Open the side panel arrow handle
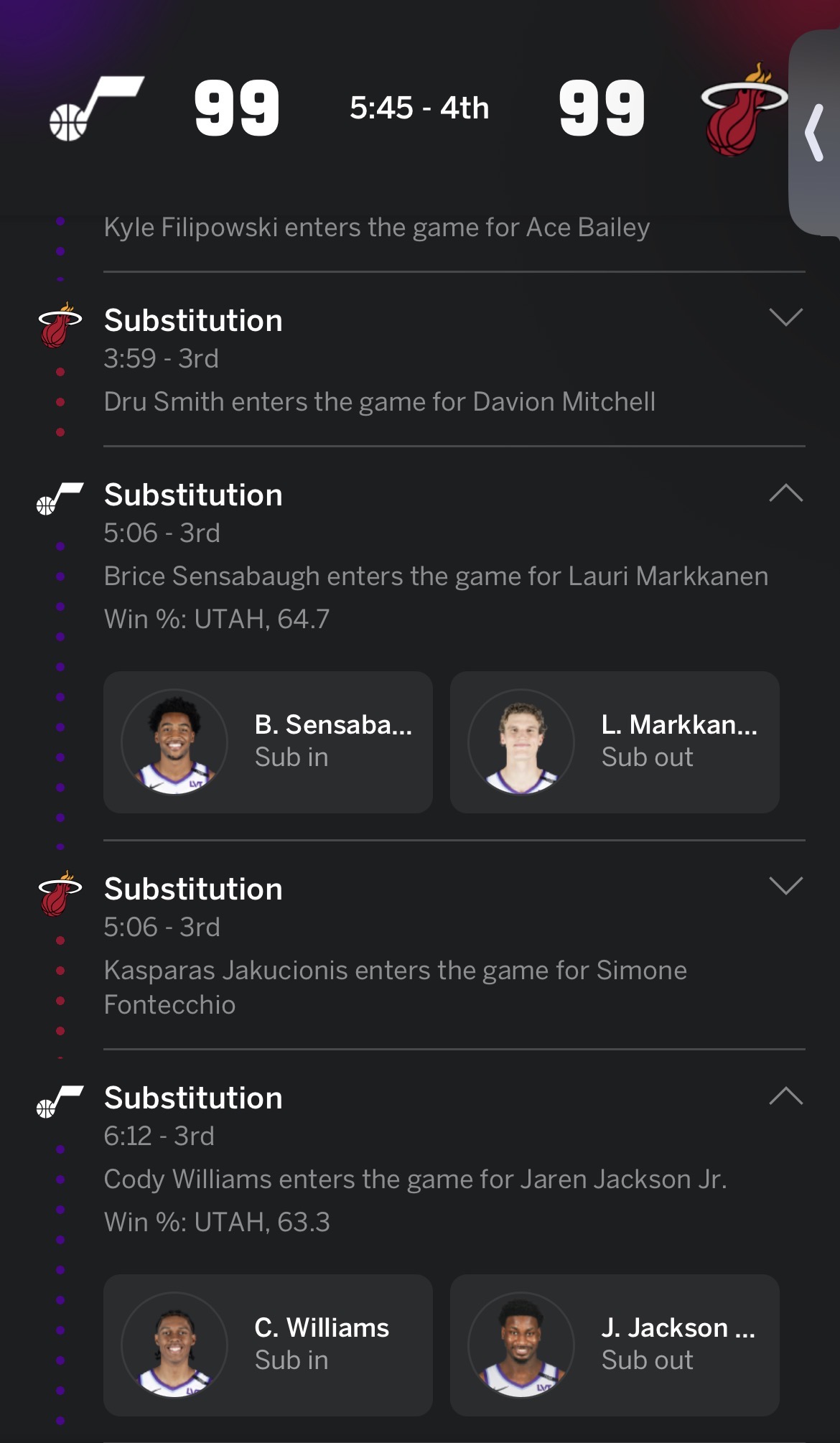 coord(815,133)
